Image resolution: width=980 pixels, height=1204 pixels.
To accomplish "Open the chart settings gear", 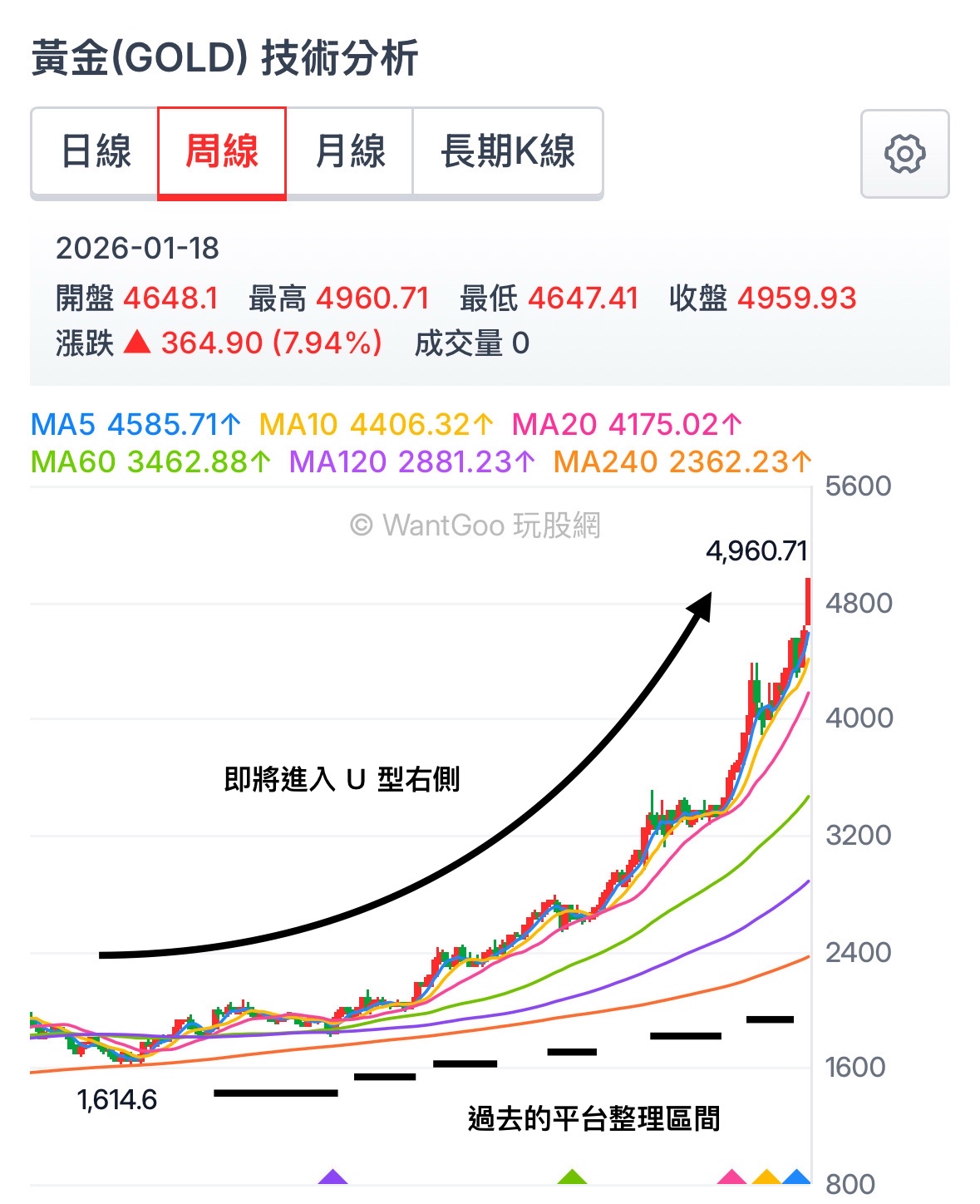I will [x=906, y=154].
